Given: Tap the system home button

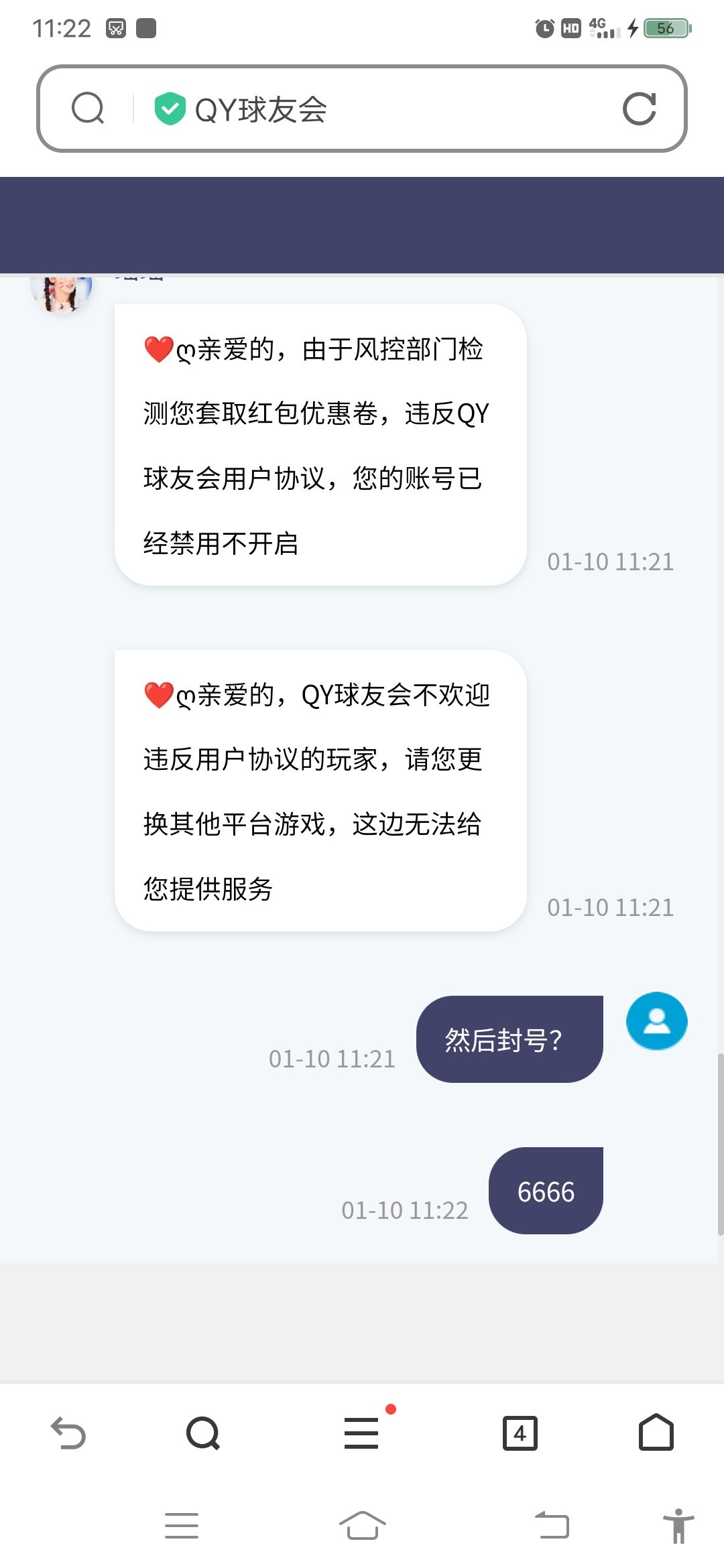Looking at the screenshot, I should [x=363, y=1526].
